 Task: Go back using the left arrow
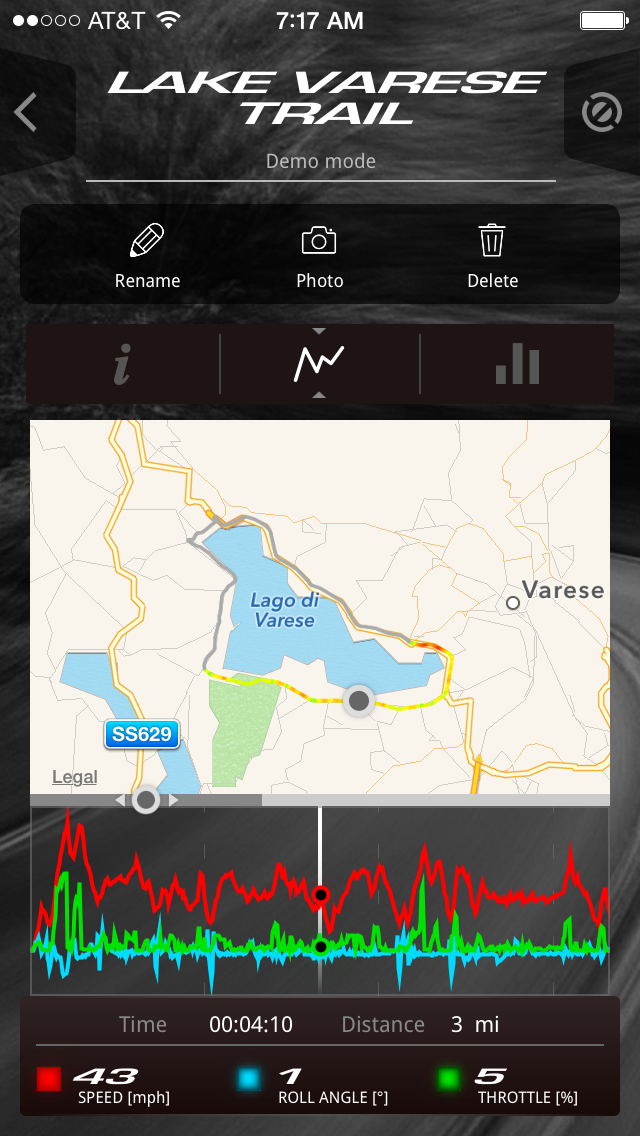point(26,112)
